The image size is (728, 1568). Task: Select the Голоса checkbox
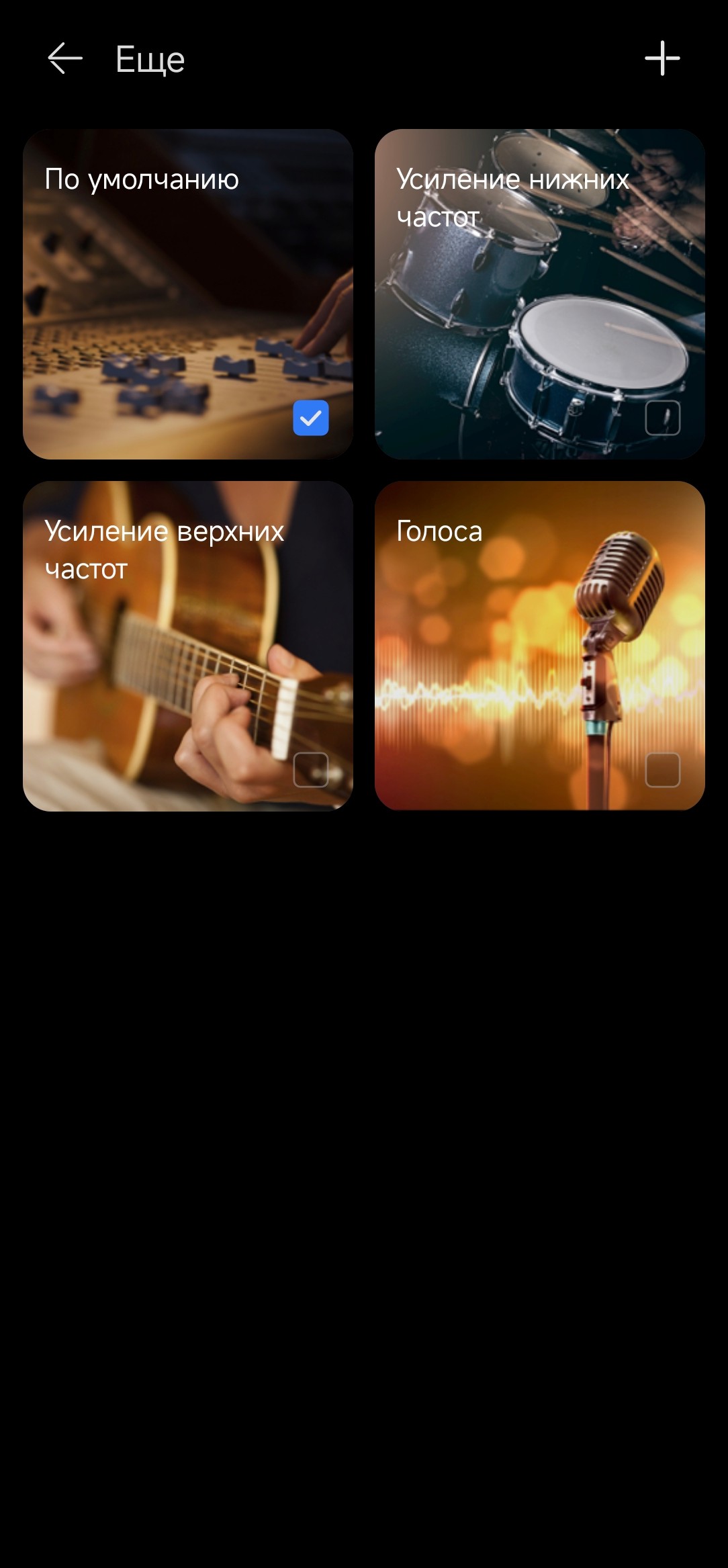[662, 770]
